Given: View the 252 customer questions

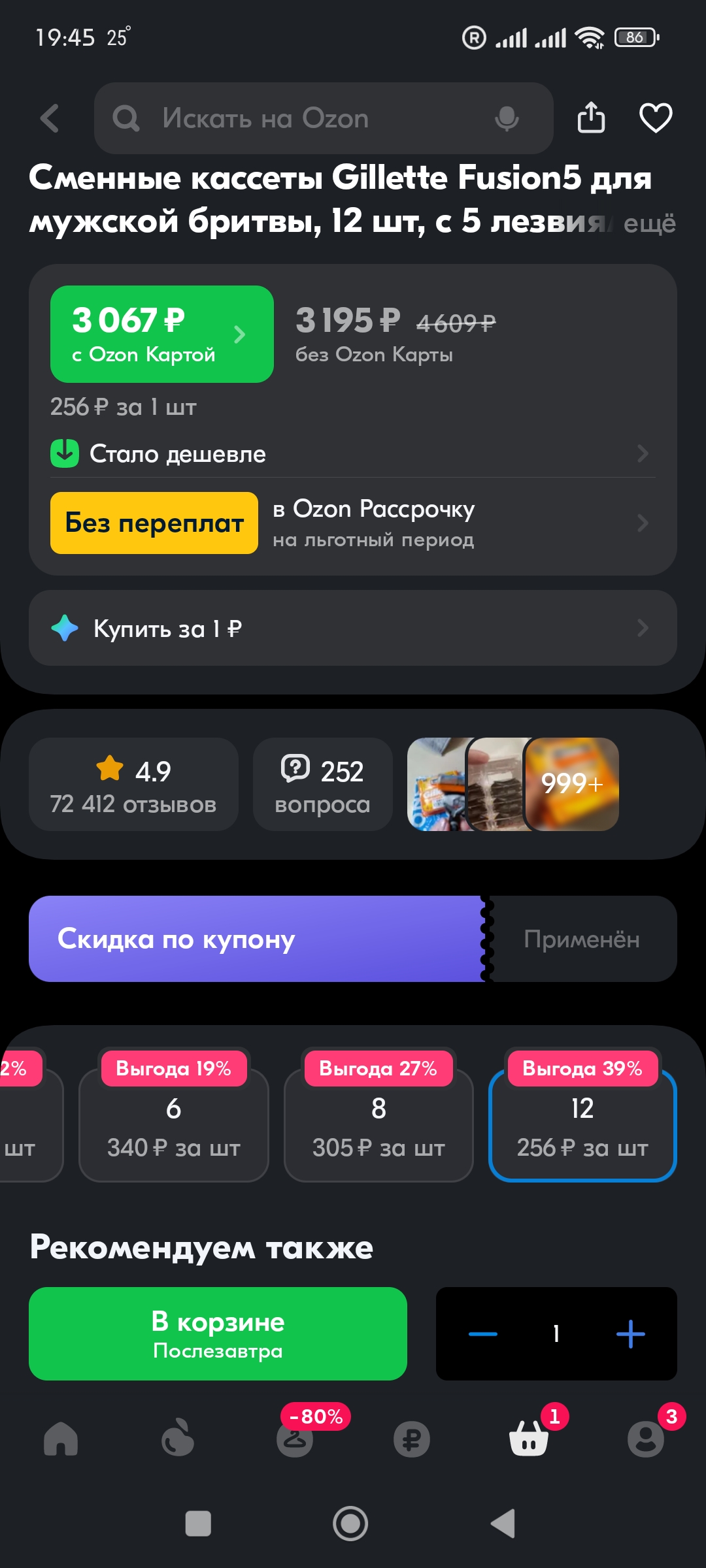Looking at the screenshot, I should pyautogui.click(x=322, y=784).
